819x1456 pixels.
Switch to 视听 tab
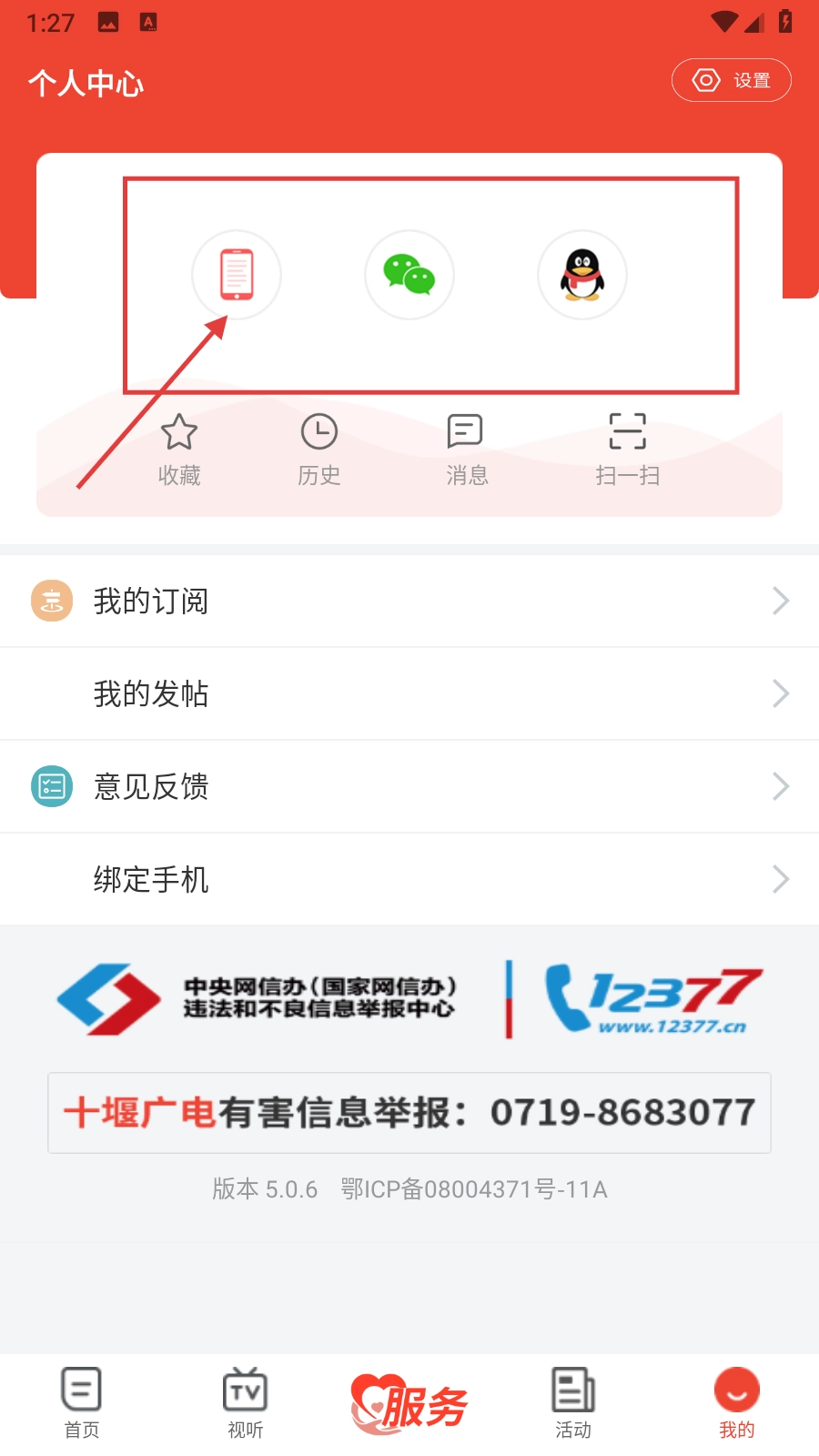tap(246, 1402)
